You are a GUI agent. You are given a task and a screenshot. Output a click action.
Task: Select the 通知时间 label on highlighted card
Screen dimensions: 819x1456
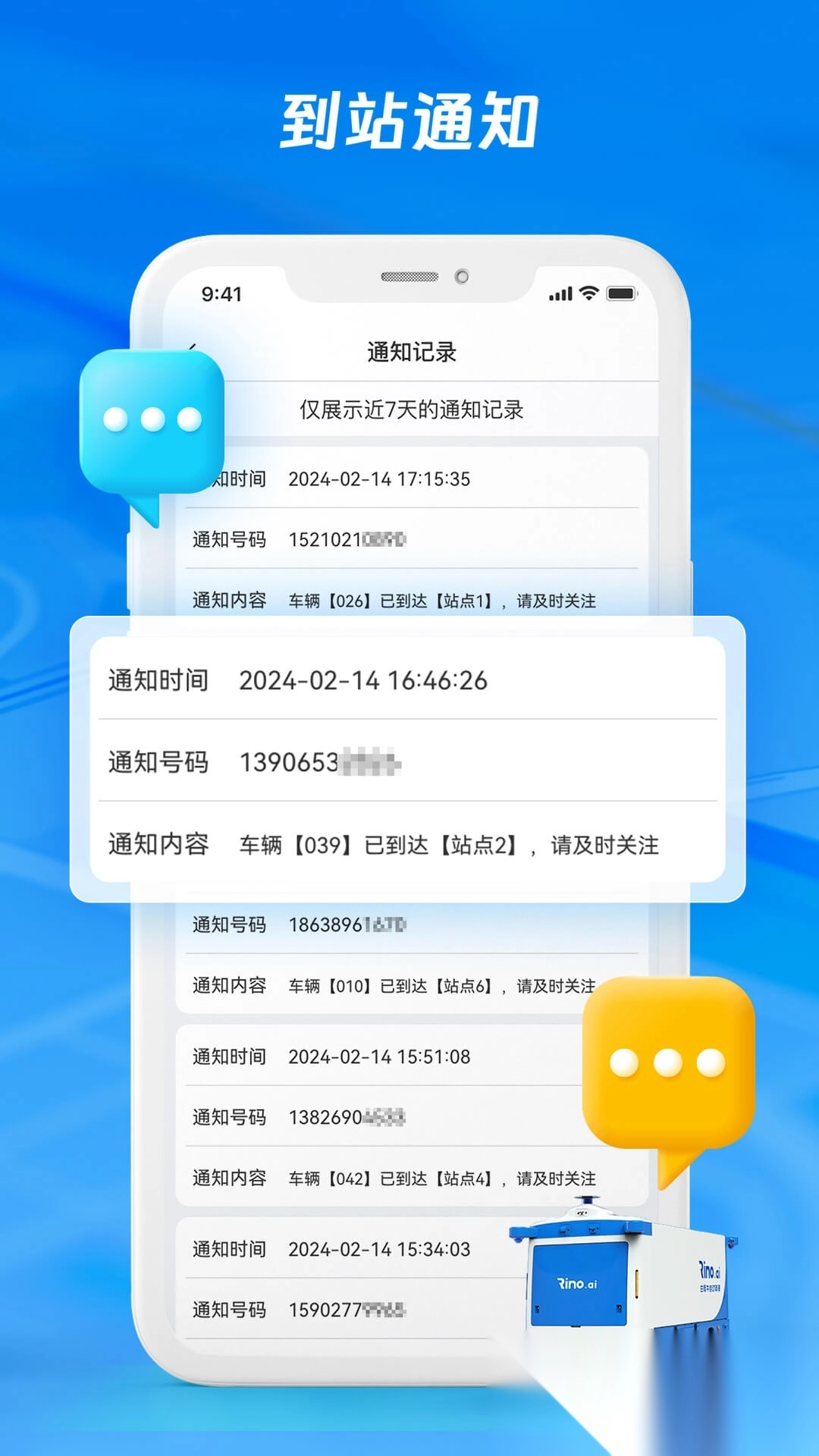pyautogui.click(x=158, y=681)
